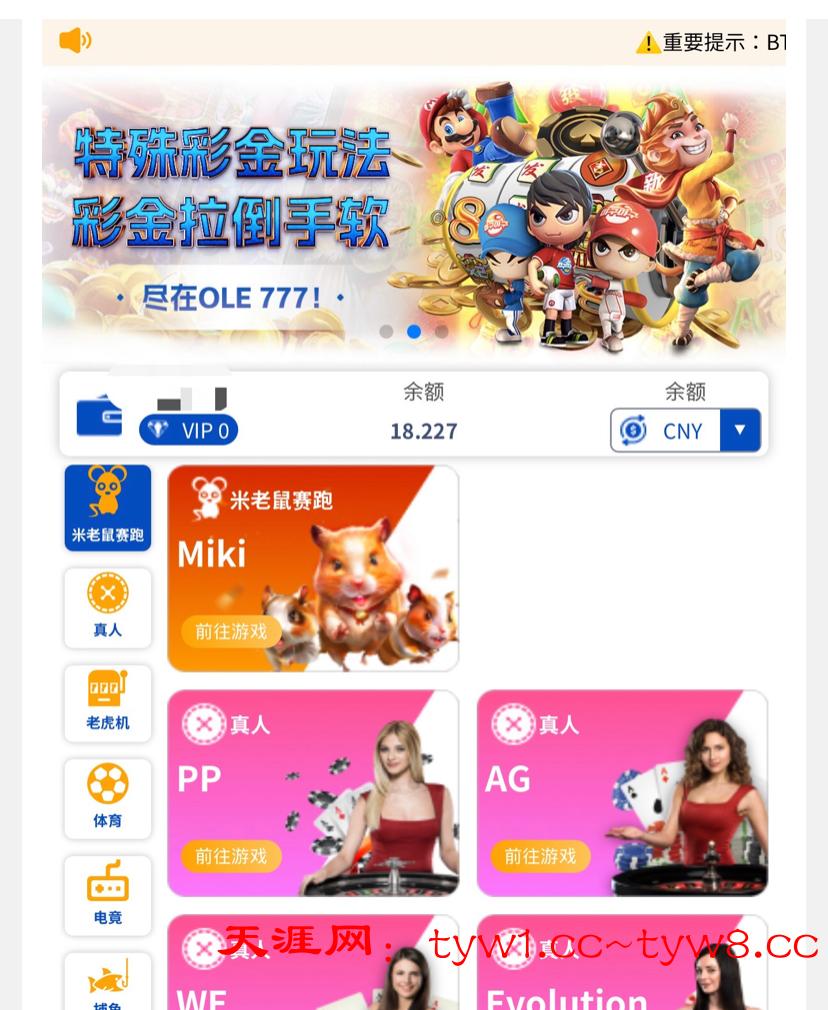Open the Evolution live game card
The width and height of the screenshot is (828, 1010).
pos(621,965)
